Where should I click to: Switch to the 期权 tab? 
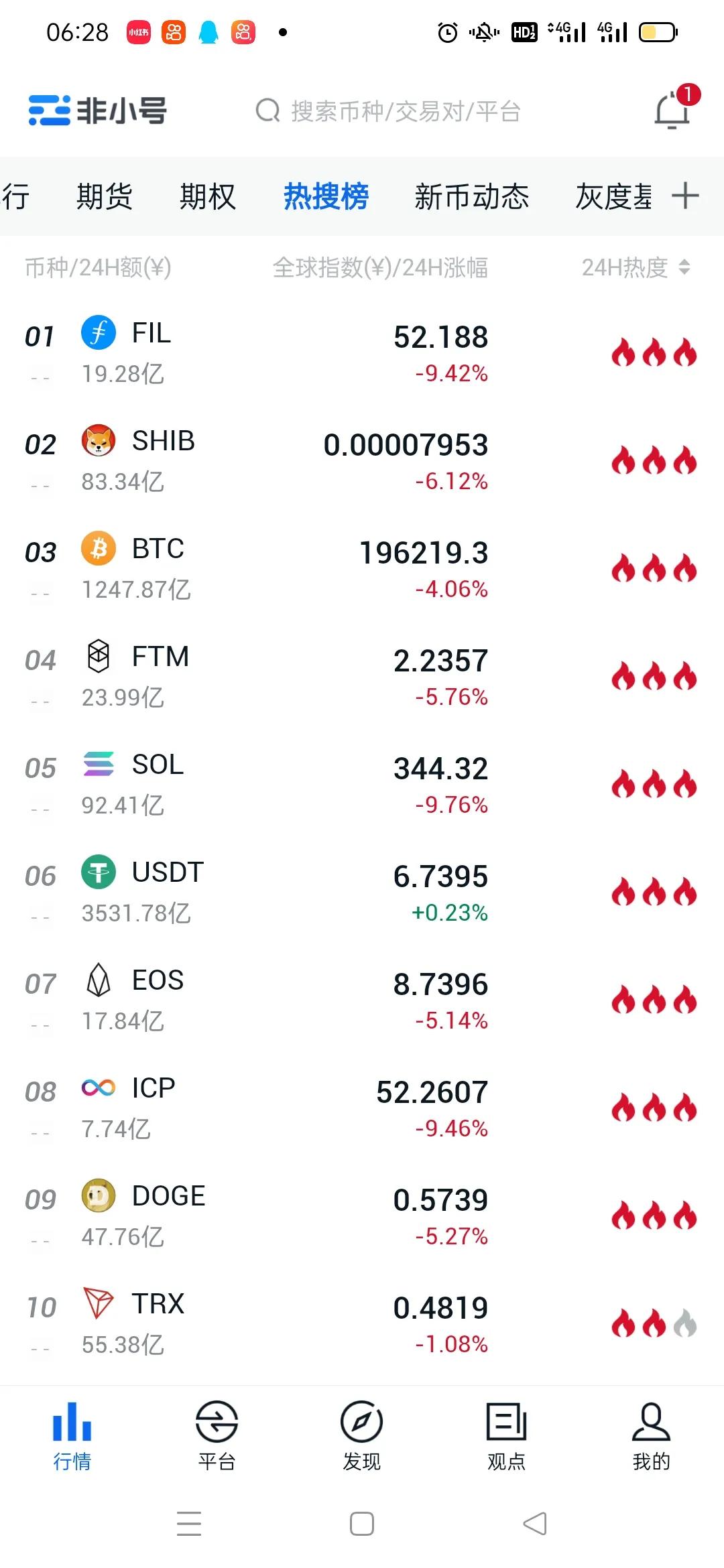point(208,196)
